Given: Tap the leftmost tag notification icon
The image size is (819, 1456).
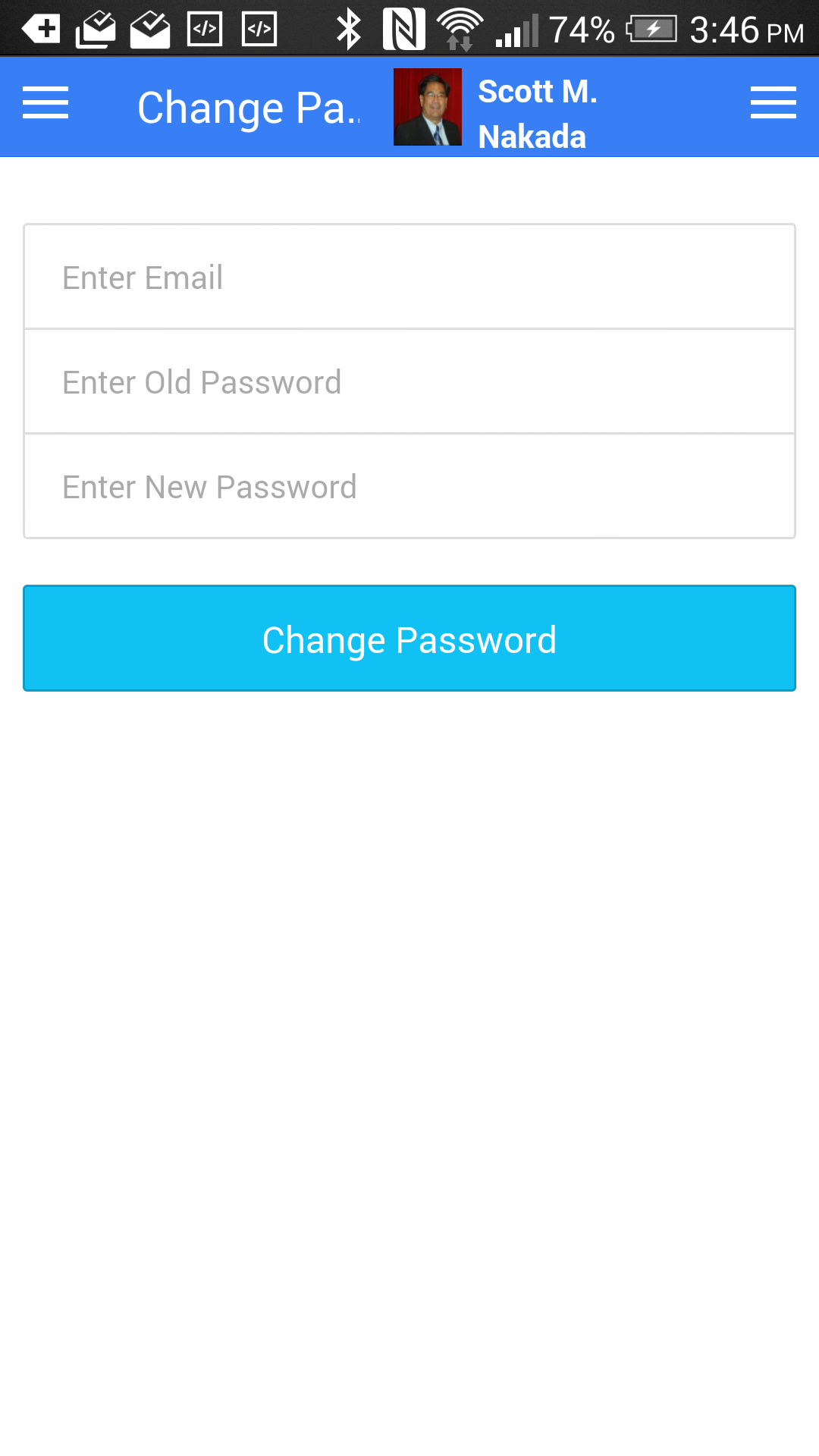Looking at the screenshot, I should pyautogui.click(x=43, y=29).
